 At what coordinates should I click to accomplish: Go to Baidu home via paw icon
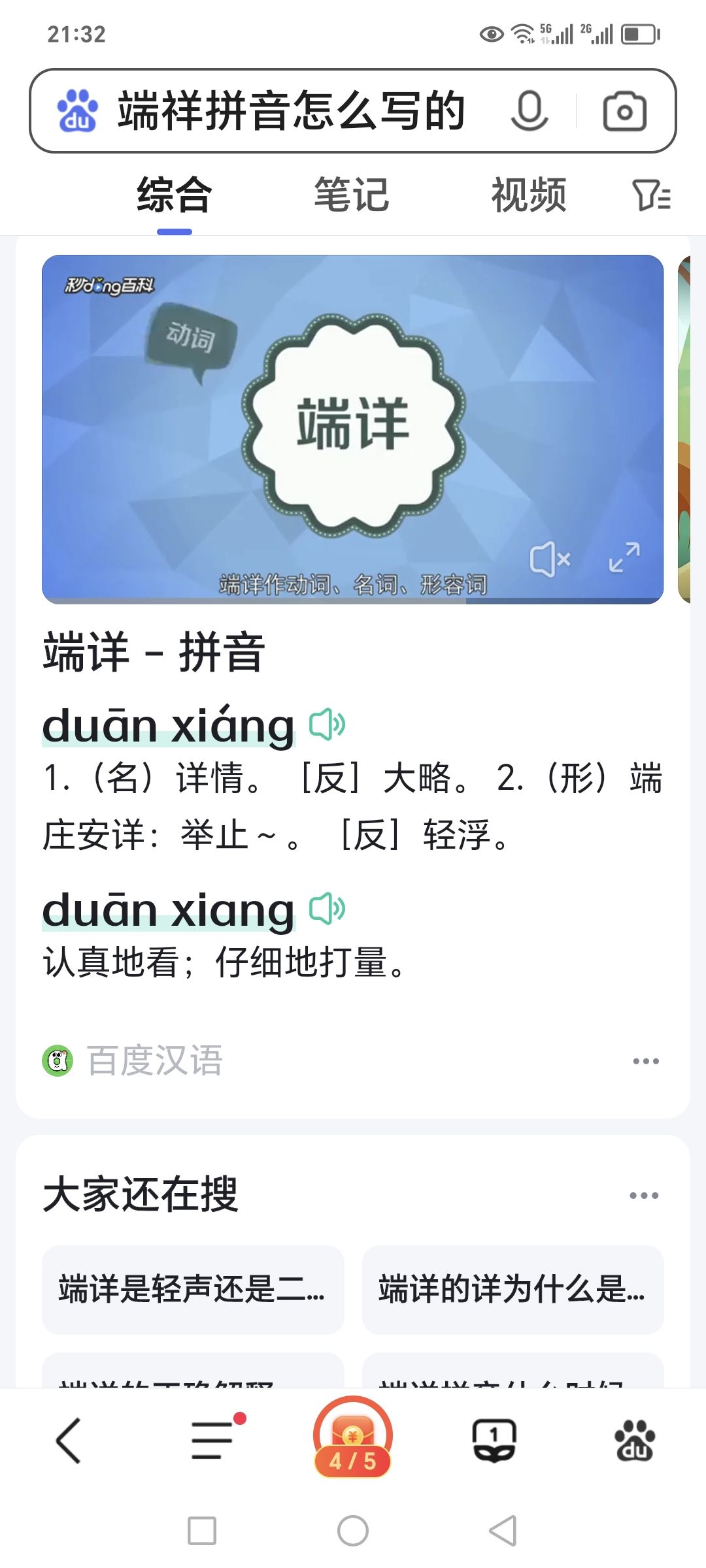[x=634, y=1440]
